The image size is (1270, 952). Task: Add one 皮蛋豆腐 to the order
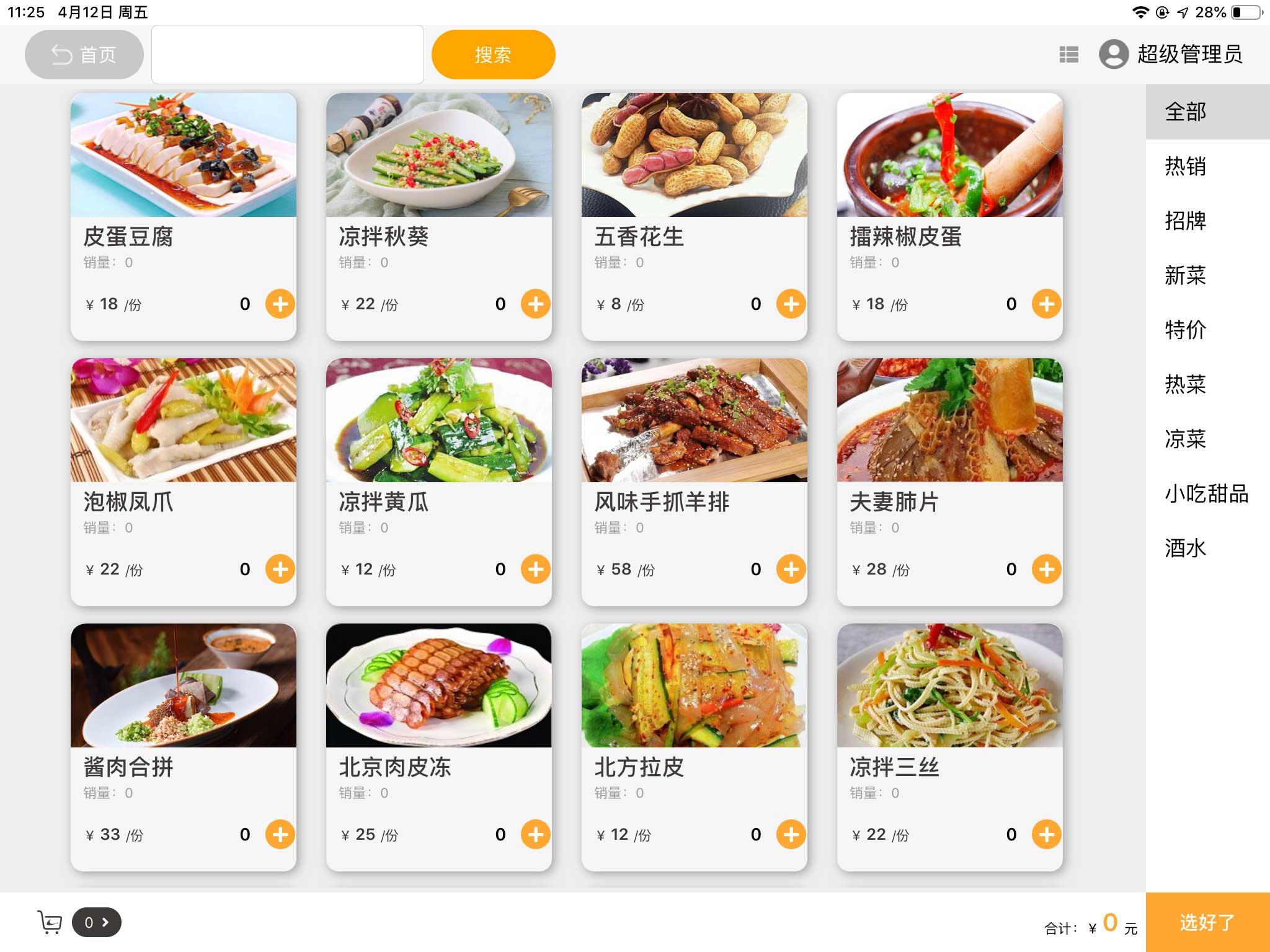pyautogui.click(x=280, y=304)
